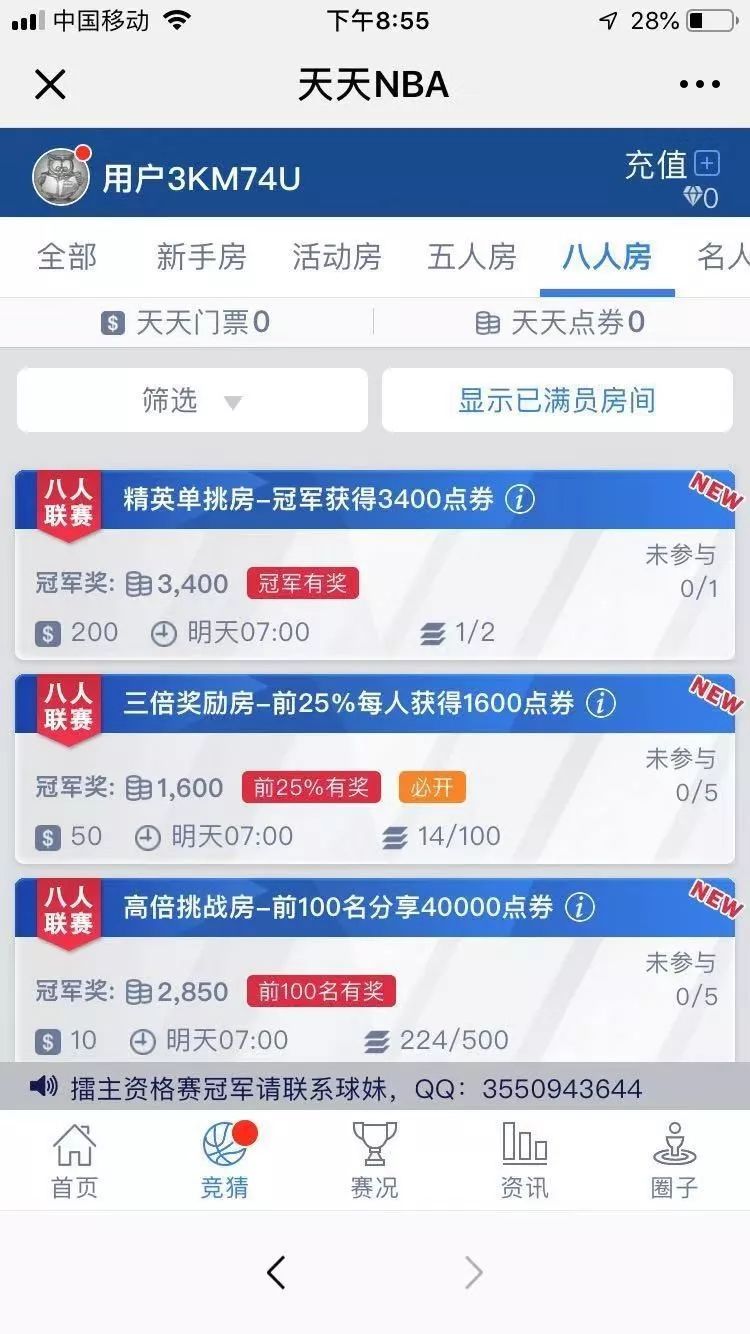750x1334 pixels.
Task: Open the 三倍奖励房 room card
Action: (375, 795)
